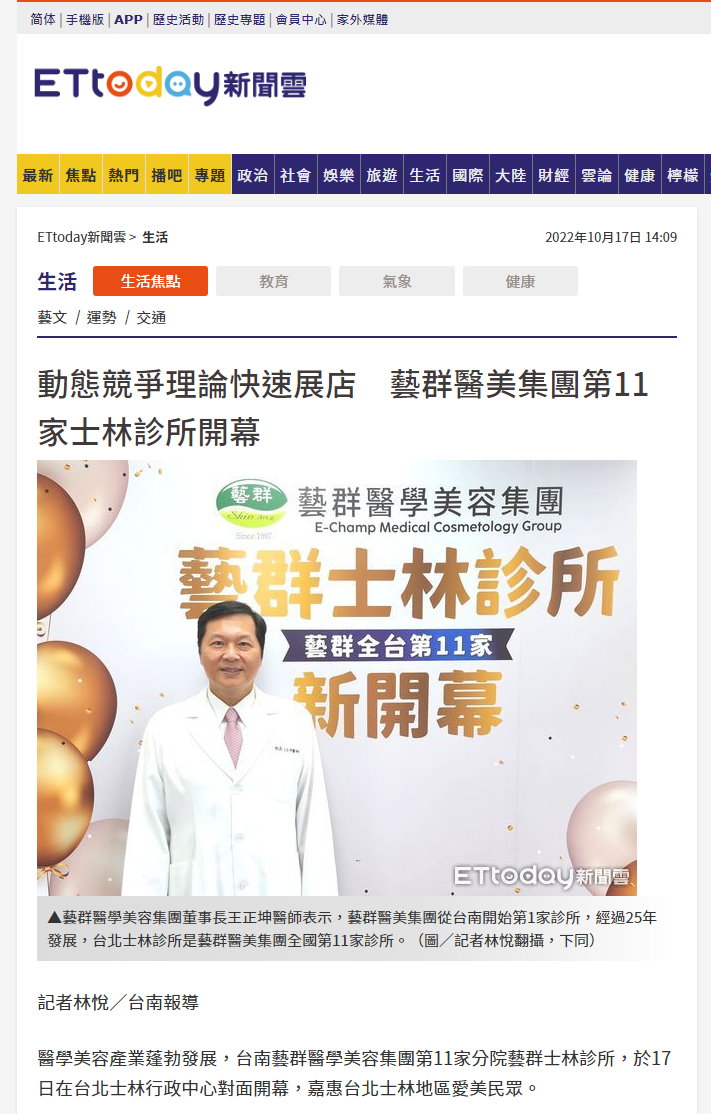Select the 最新 navigation tab
711x1114 pixels.
pos(38,175)
